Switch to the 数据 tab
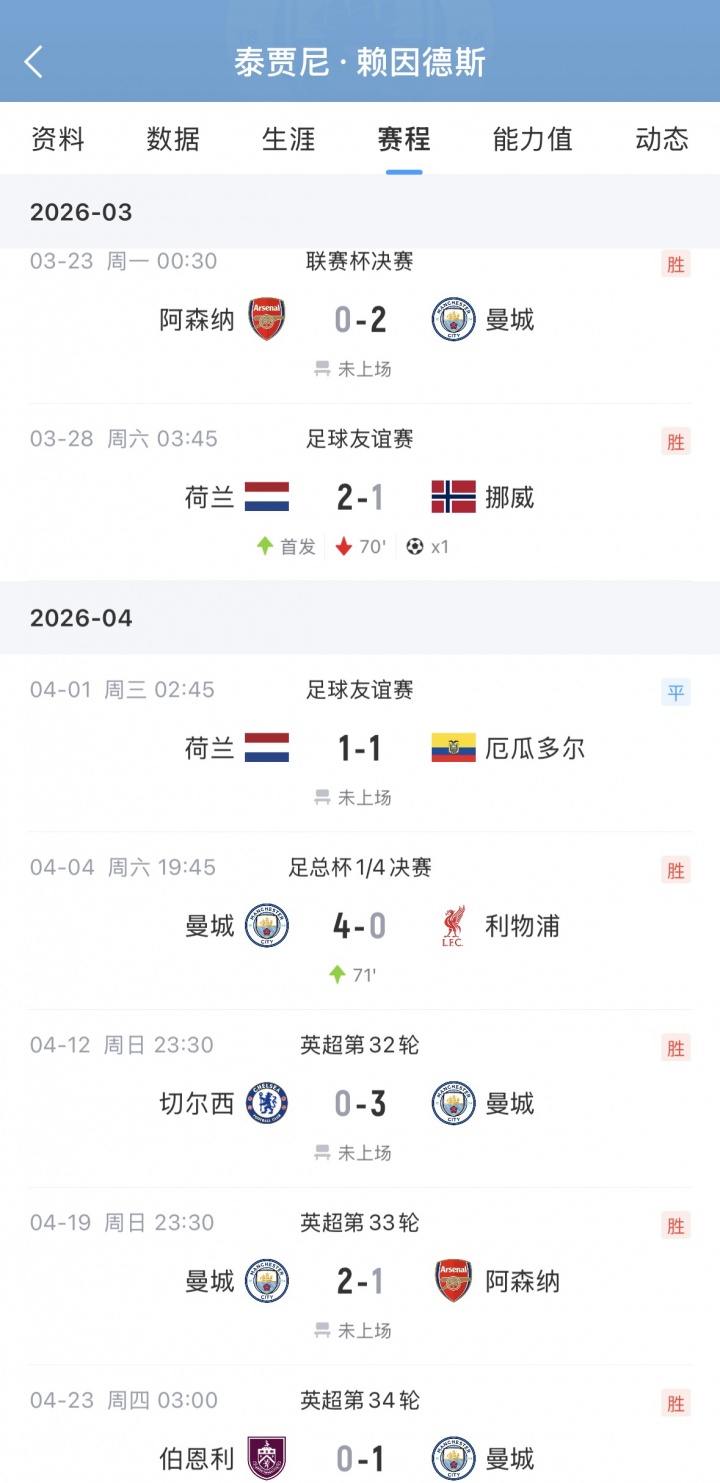 coord(173,139)
